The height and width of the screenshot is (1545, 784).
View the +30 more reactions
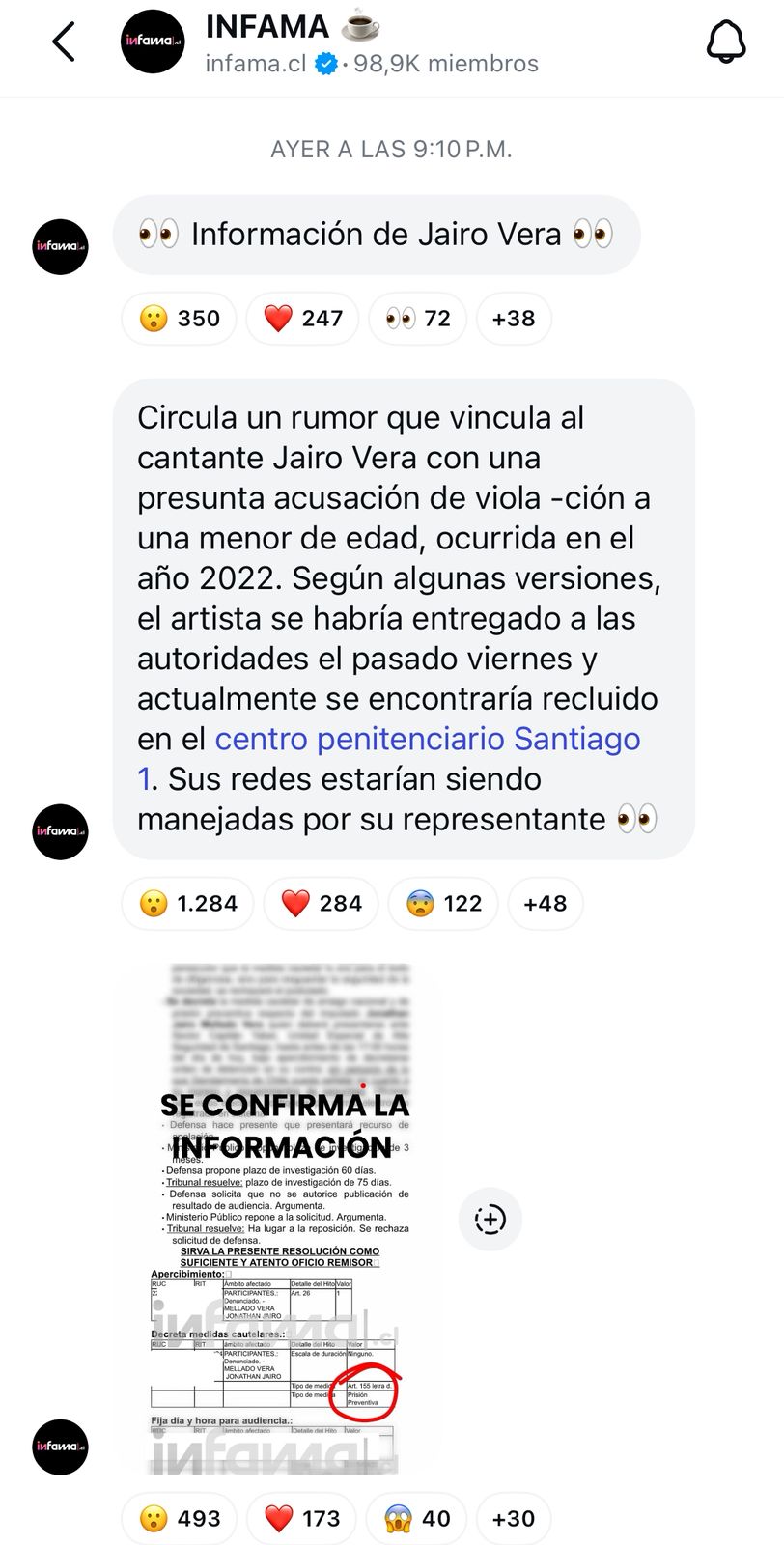point(514,1519)
